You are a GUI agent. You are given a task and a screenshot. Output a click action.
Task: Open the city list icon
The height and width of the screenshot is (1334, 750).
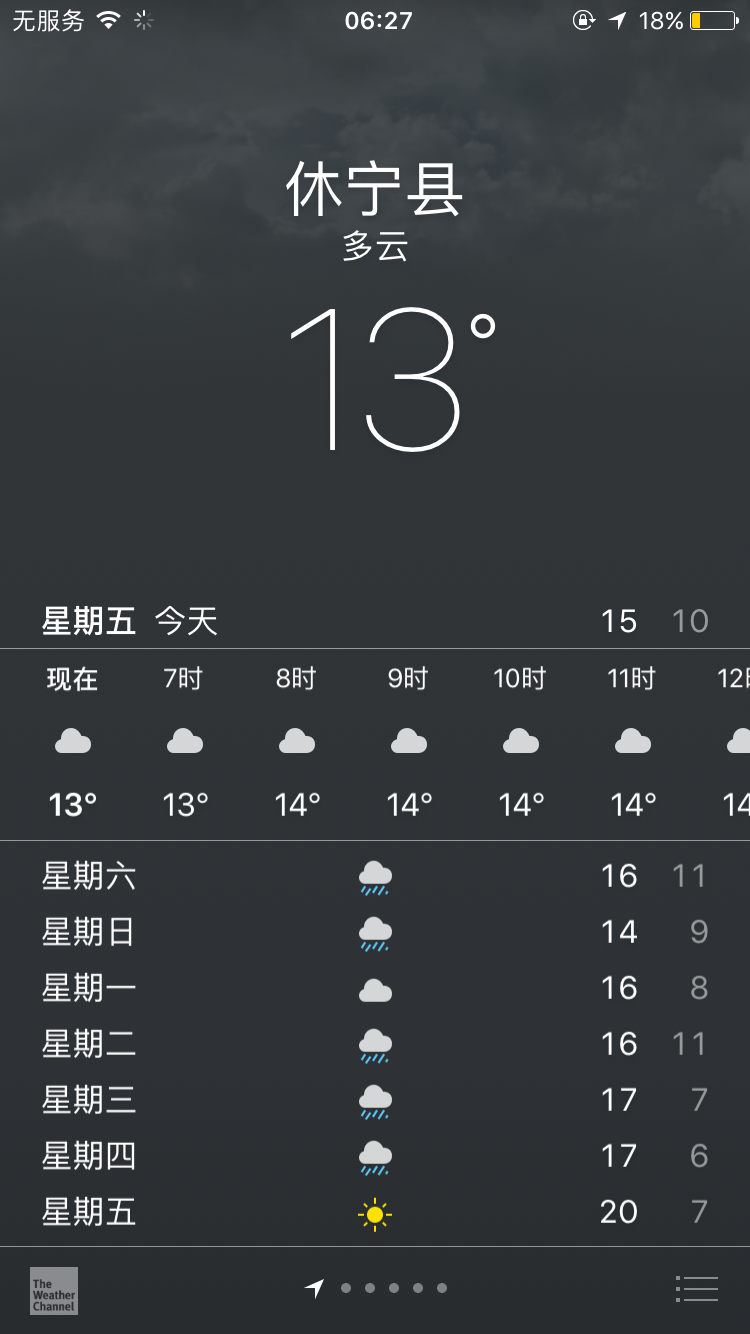(x=697, y=1289)
